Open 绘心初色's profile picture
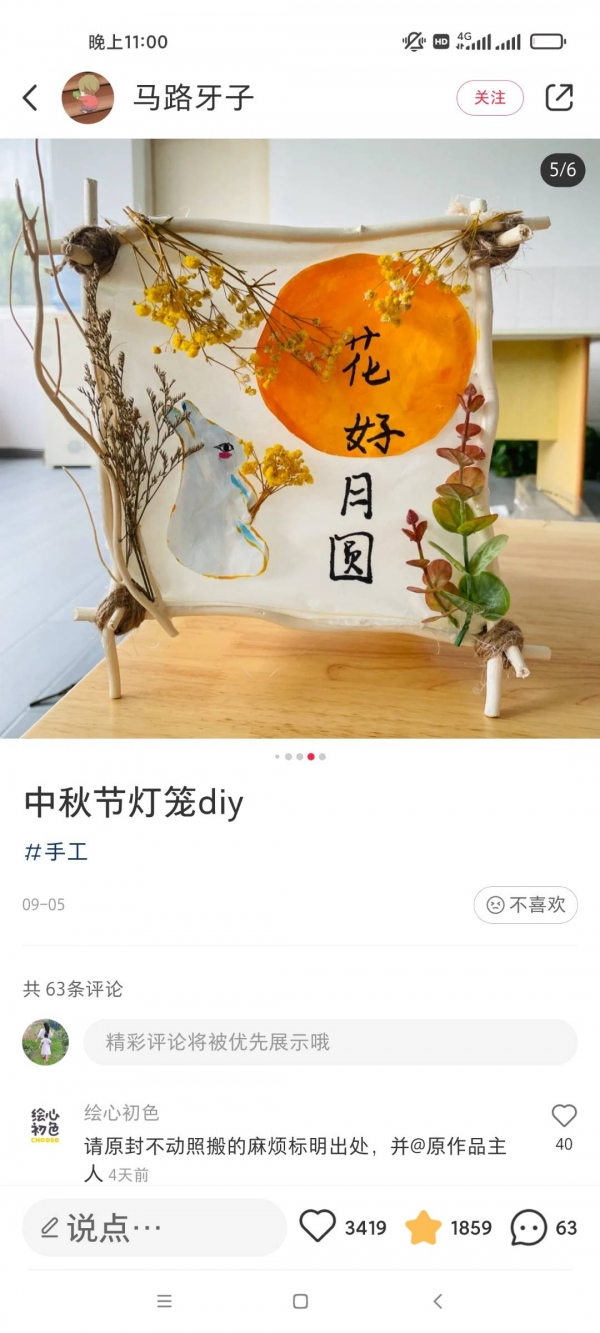600x1333 pixels. coord(46,1125)
